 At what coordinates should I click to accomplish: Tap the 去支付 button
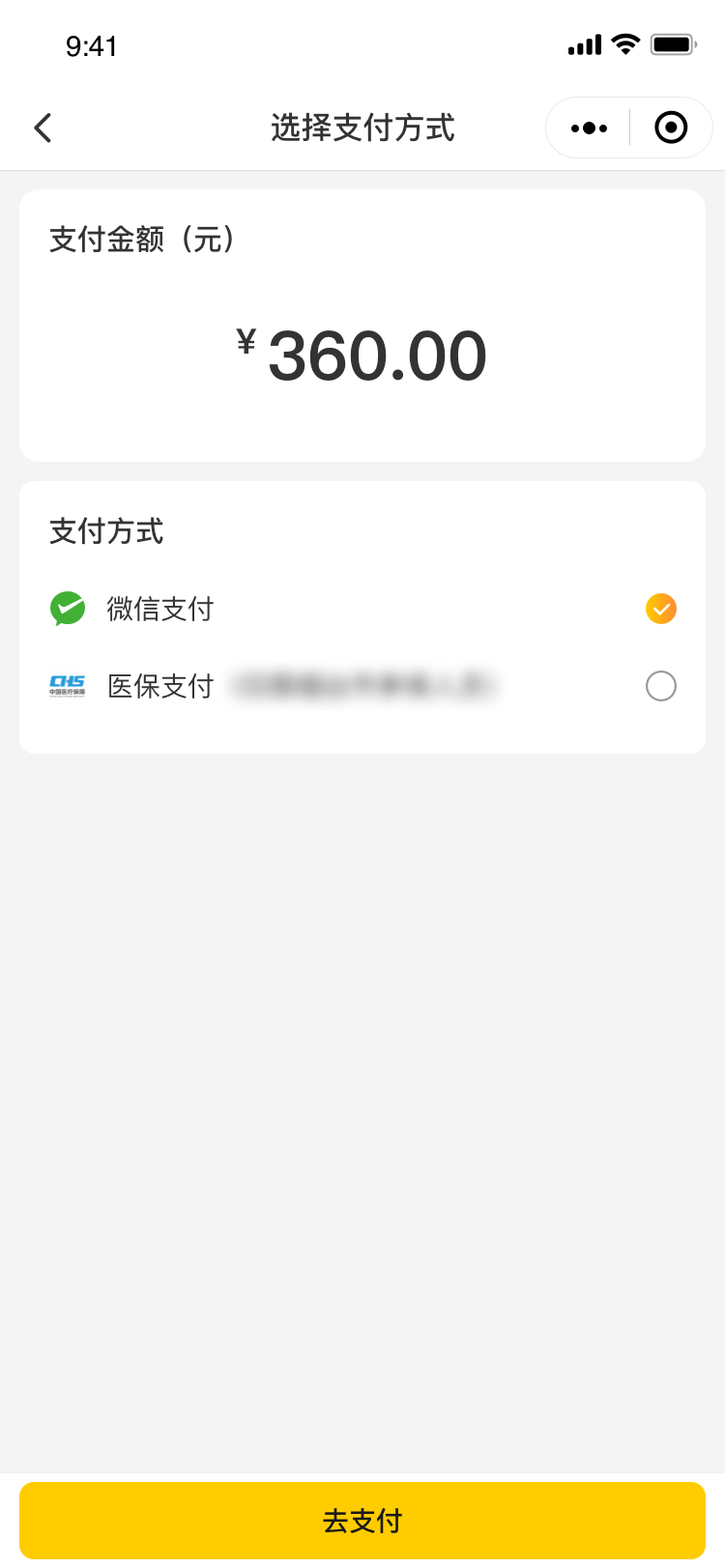pos(362,1521)
